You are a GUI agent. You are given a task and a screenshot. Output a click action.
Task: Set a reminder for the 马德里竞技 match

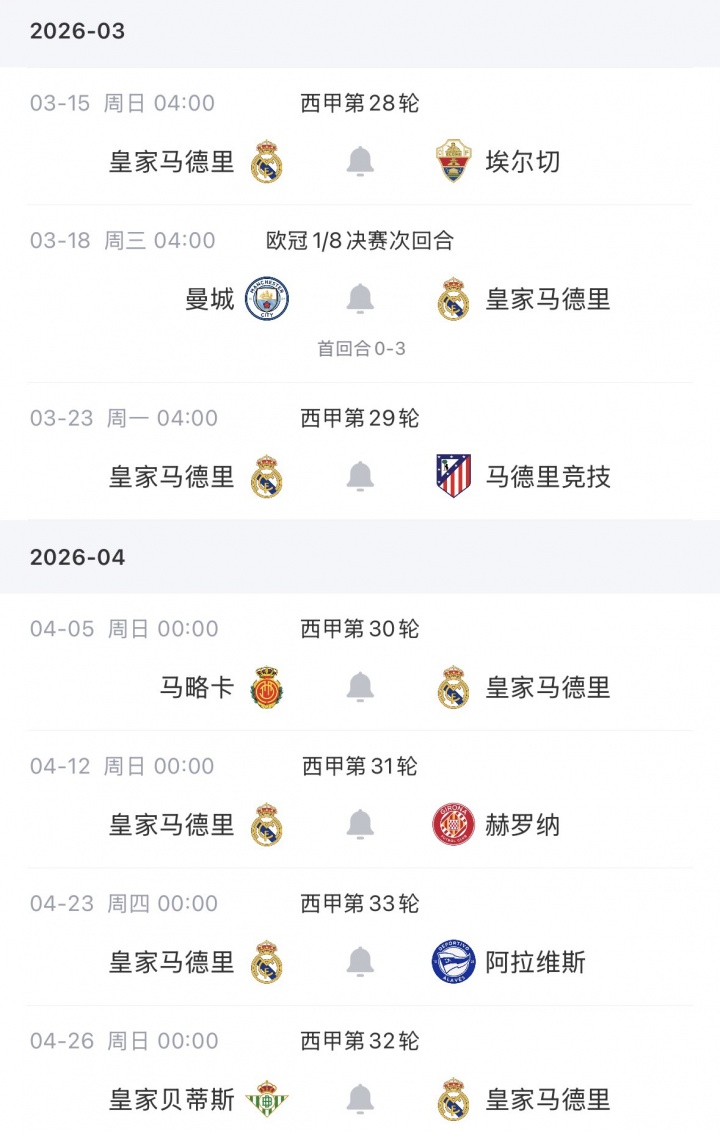[360, 476]
